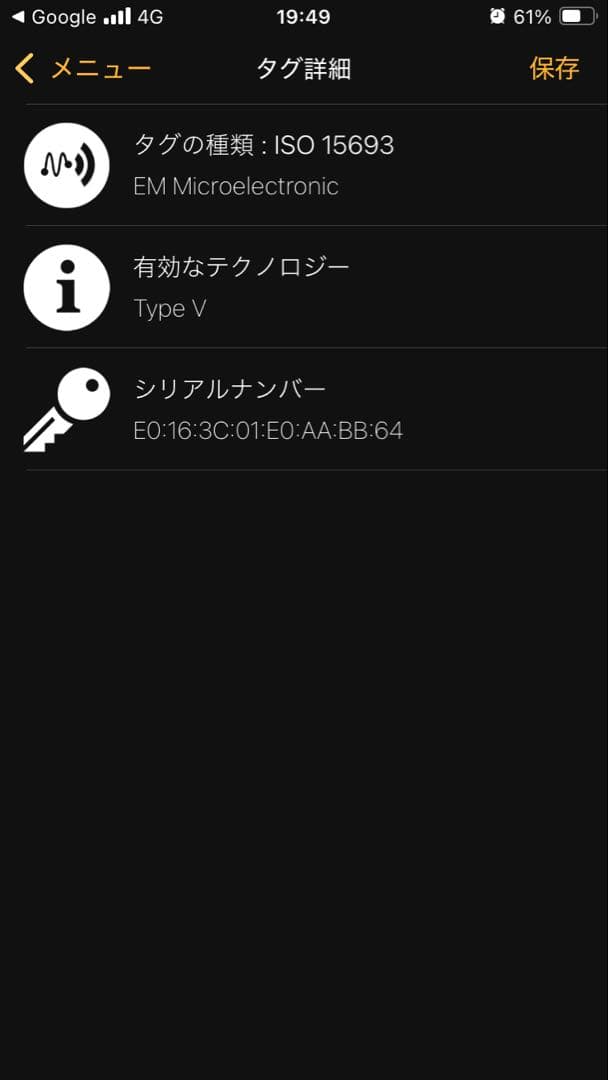Select the 有効なテクノロジー Type V row
This screenshot has width=608, height=1080.
click(x=304, y=287)
